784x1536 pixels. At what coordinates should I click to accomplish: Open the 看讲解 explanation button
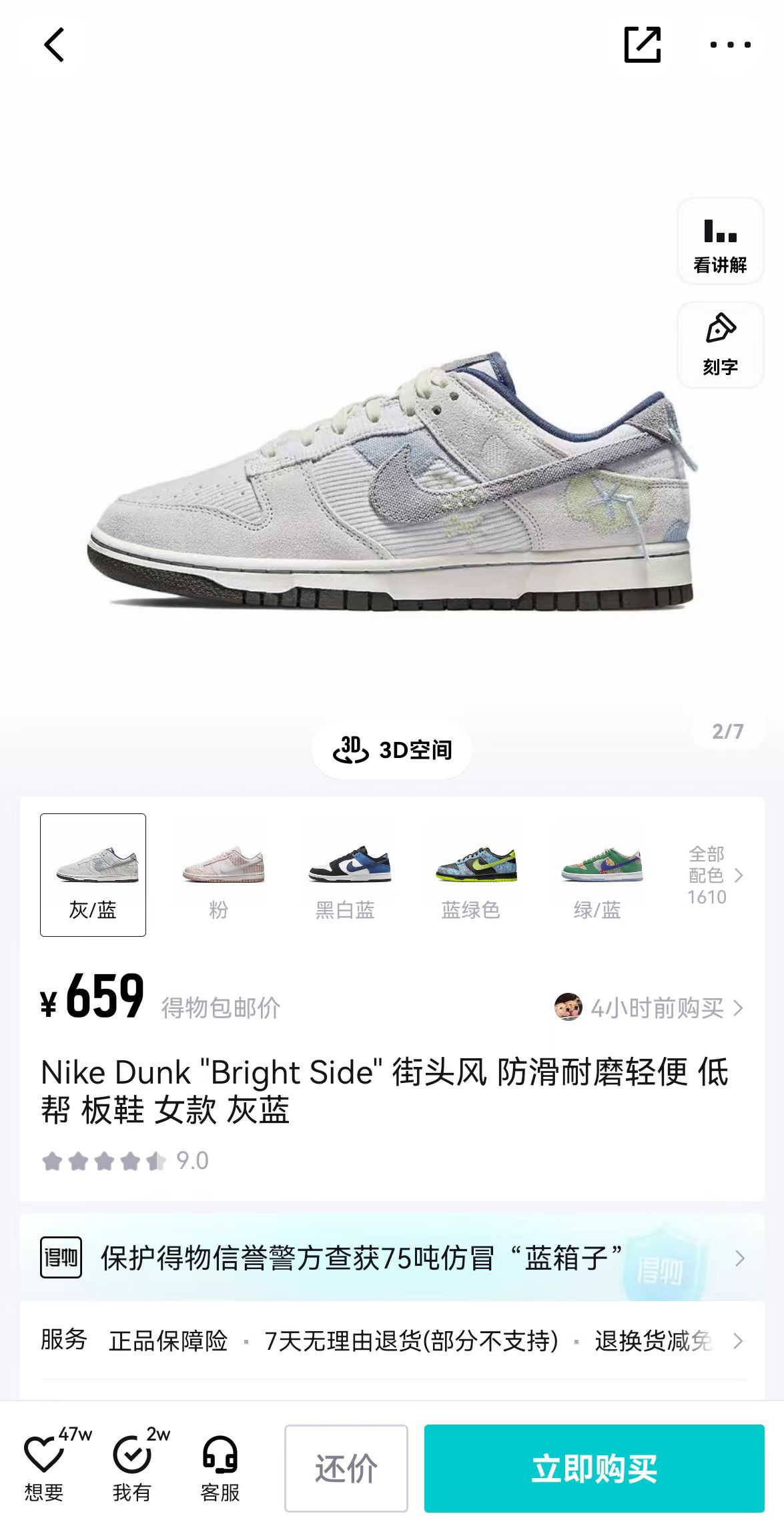click(720, 242)
